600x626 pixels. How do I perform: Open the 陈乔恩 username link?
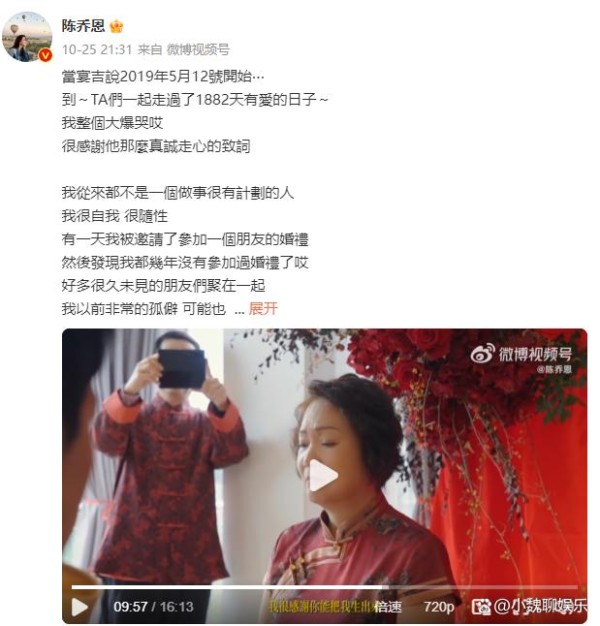pyautogui.click(x=82, y=25)
